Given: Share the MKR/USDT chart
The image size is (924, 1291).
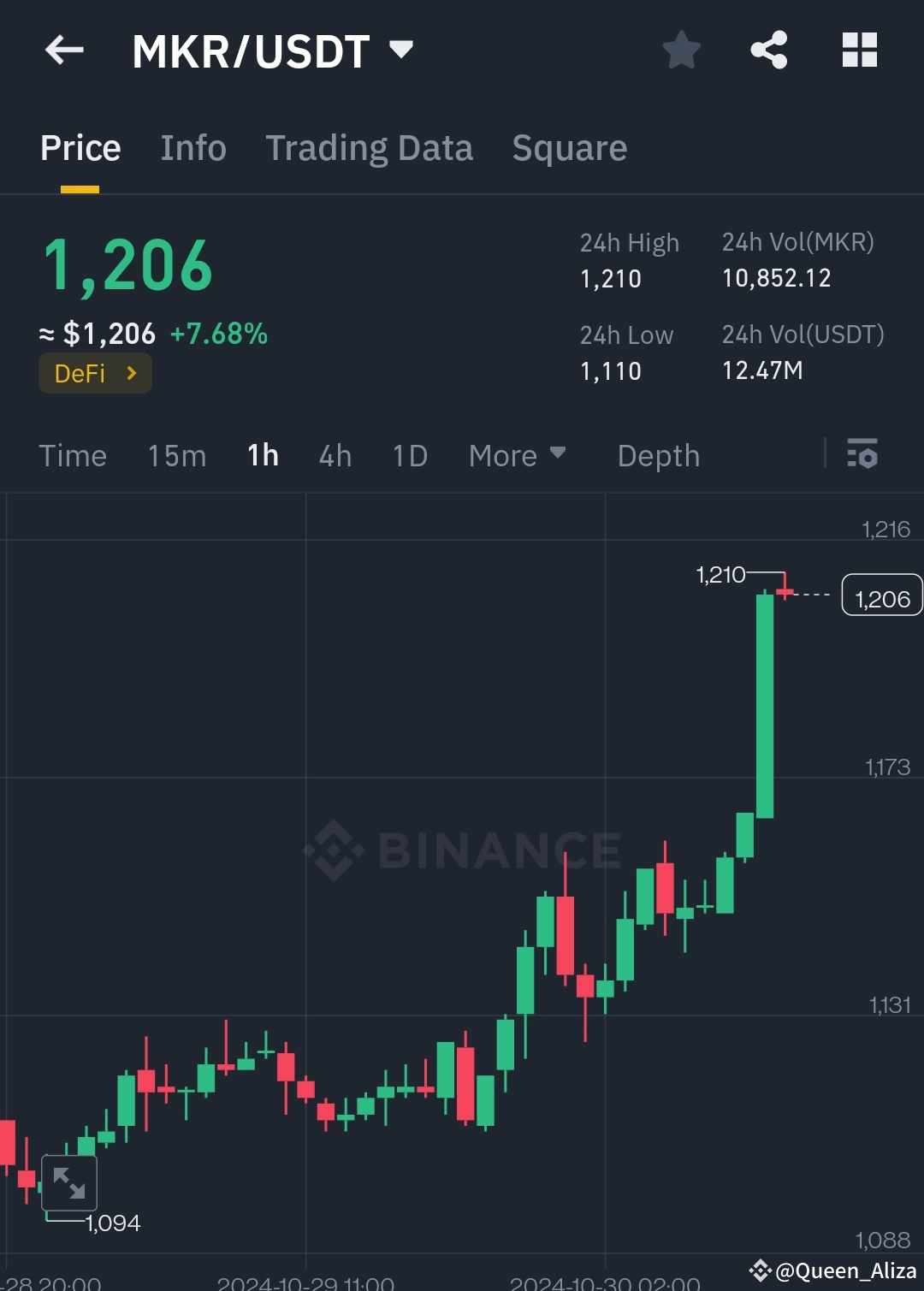Looking at the screenshot, I should pyautogui.click(x=768, y=49).
